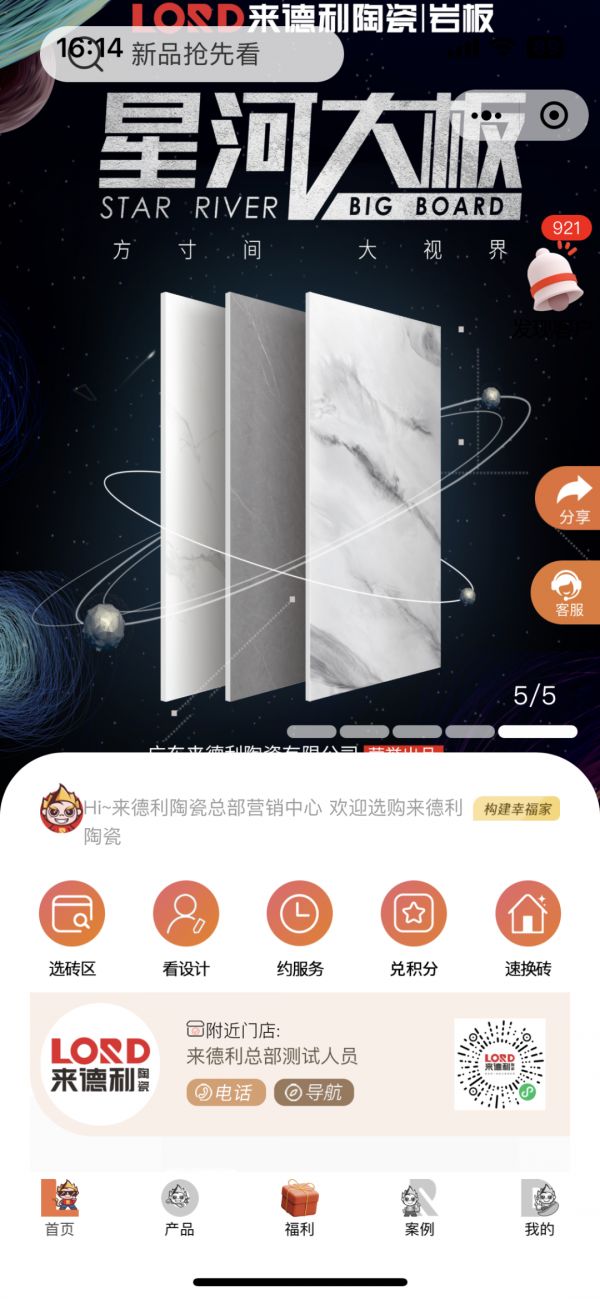Go to the 首页 tab

pos(60,1208)
